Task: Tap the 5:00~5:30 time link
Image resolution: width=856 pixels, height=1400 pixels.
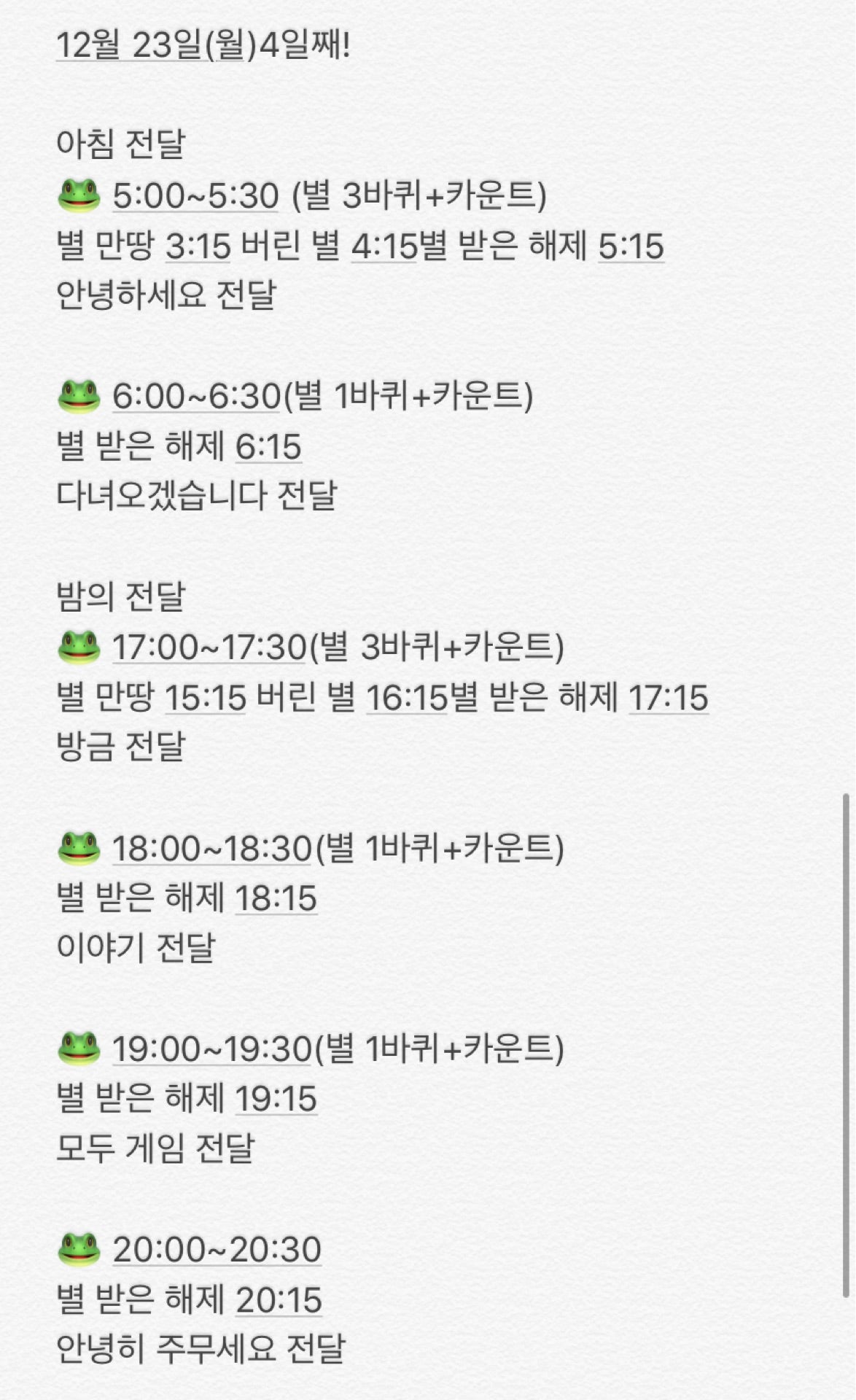Action: (195, 195)
